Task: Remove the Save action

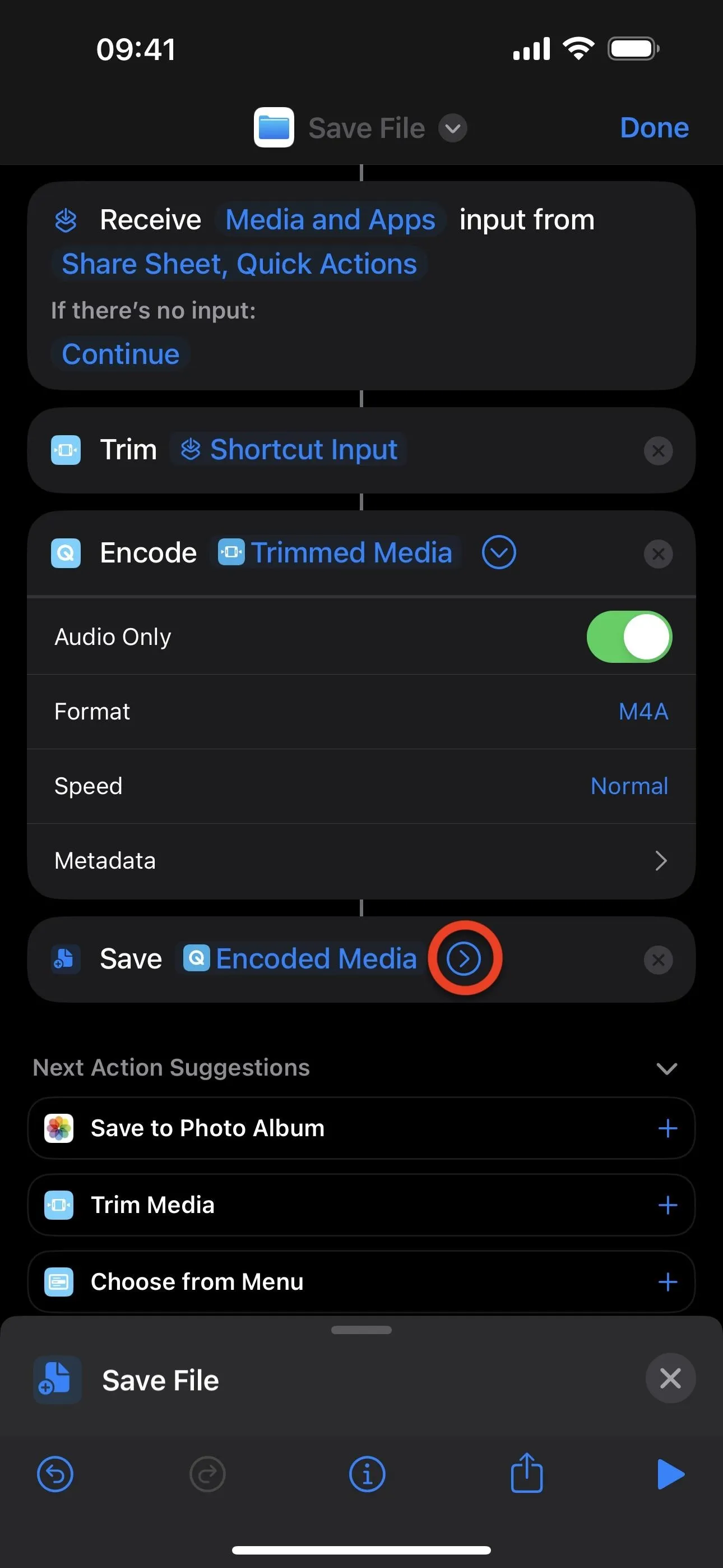Action: (x=659, y=960)
